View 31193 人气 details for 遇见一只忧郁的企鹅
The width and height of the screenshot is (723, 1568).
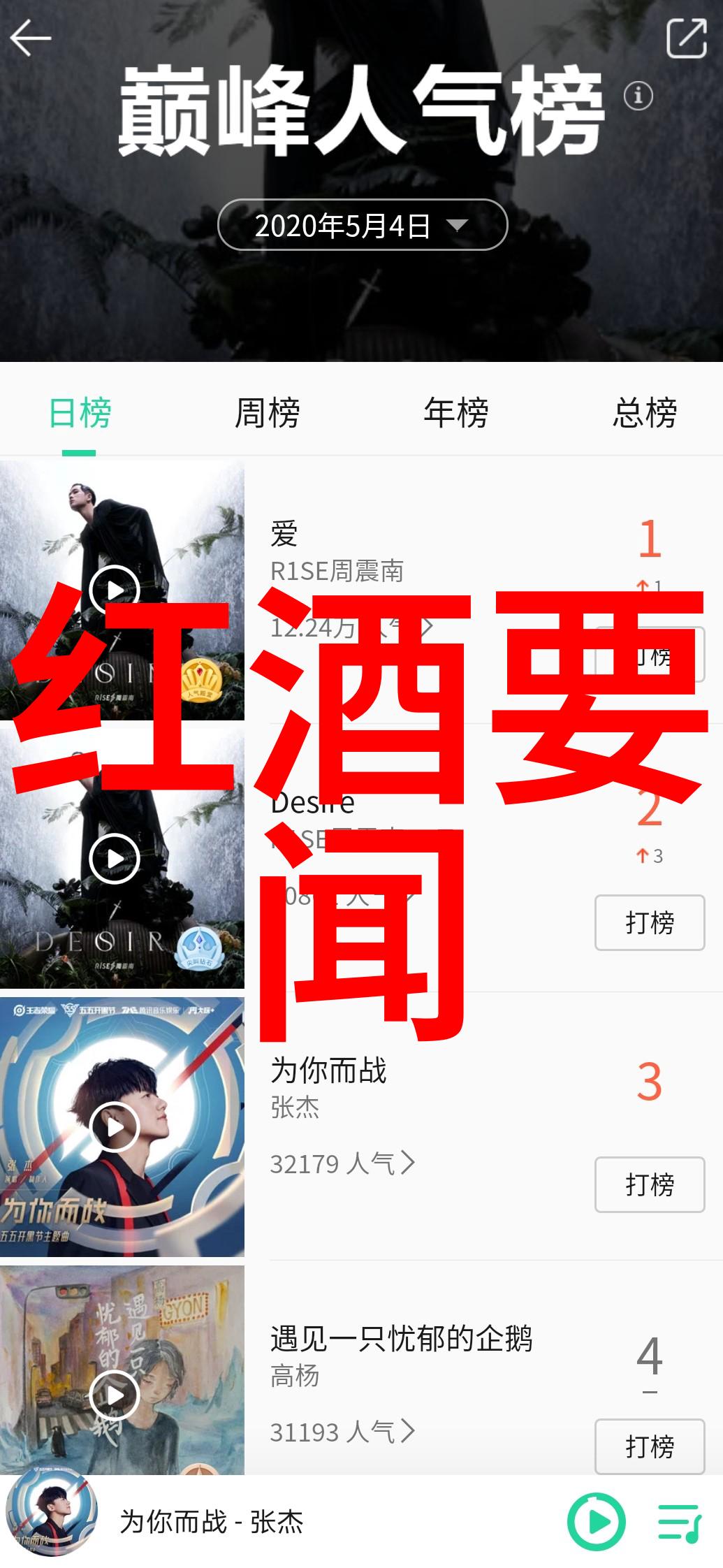pos(342,1432)
